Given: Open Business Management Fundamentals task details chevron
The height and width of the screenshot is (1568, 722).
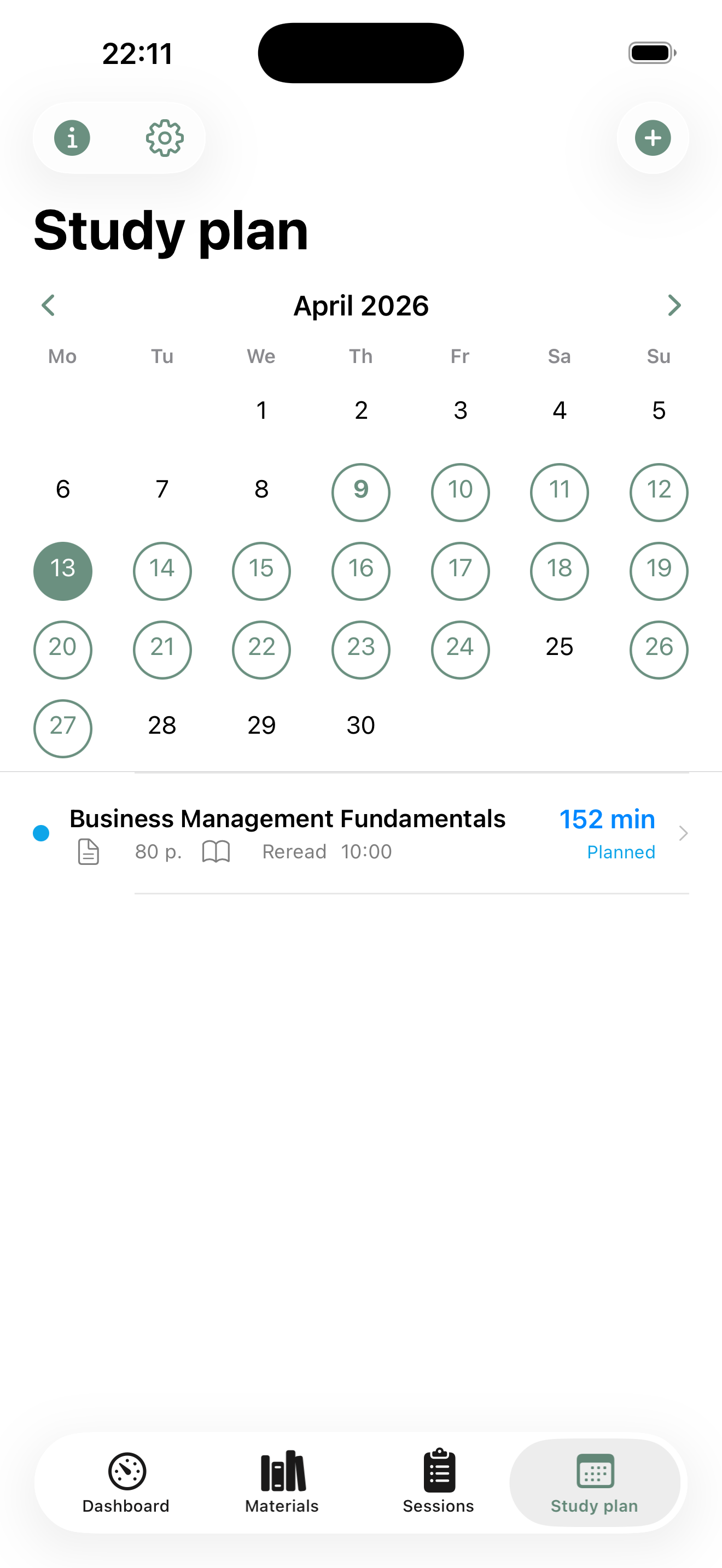Looking at the screenshot, I should (684, 833).
